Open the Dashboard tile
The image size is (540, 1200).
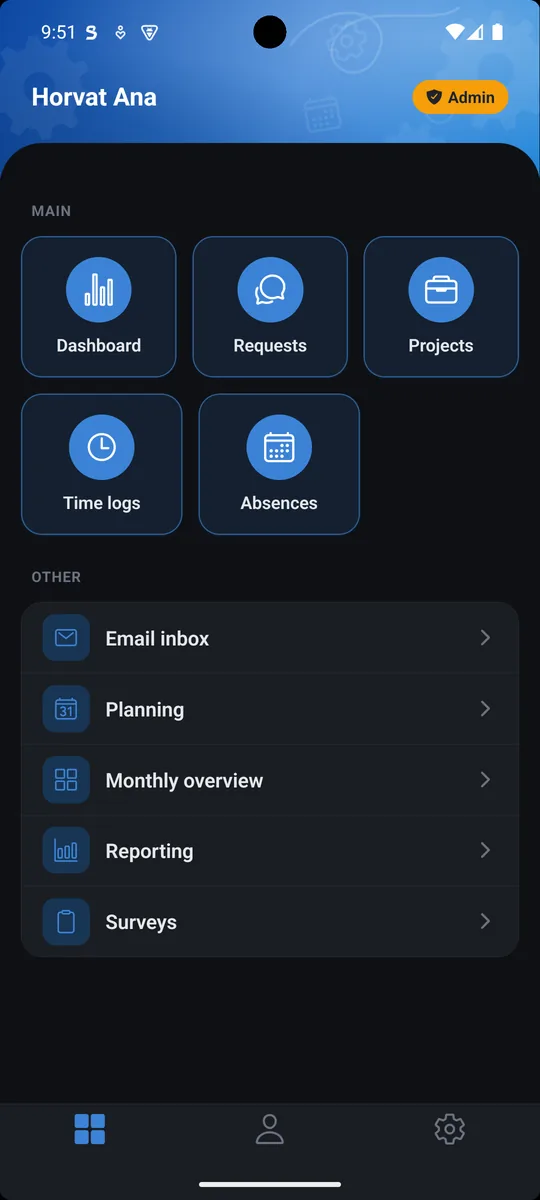pos(99,307)
